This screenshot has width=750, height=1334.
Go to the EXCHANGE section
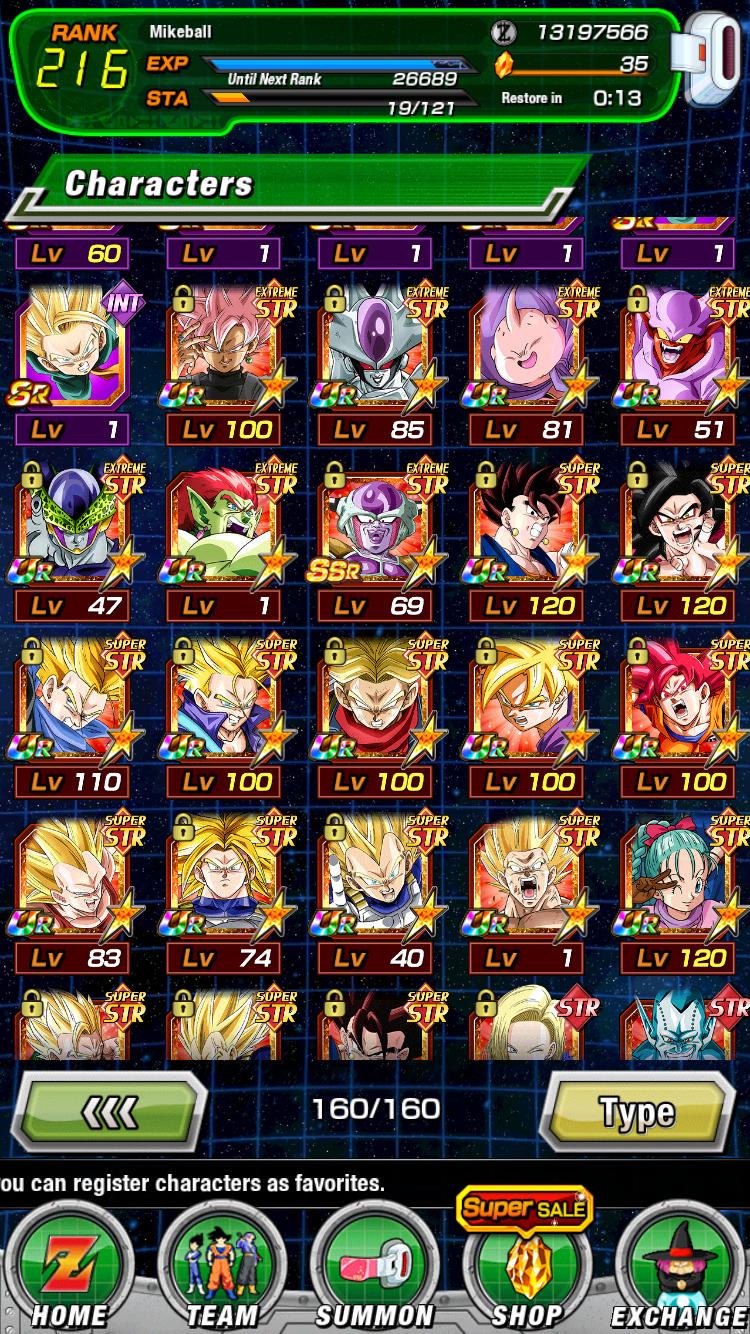point(680,1267)
